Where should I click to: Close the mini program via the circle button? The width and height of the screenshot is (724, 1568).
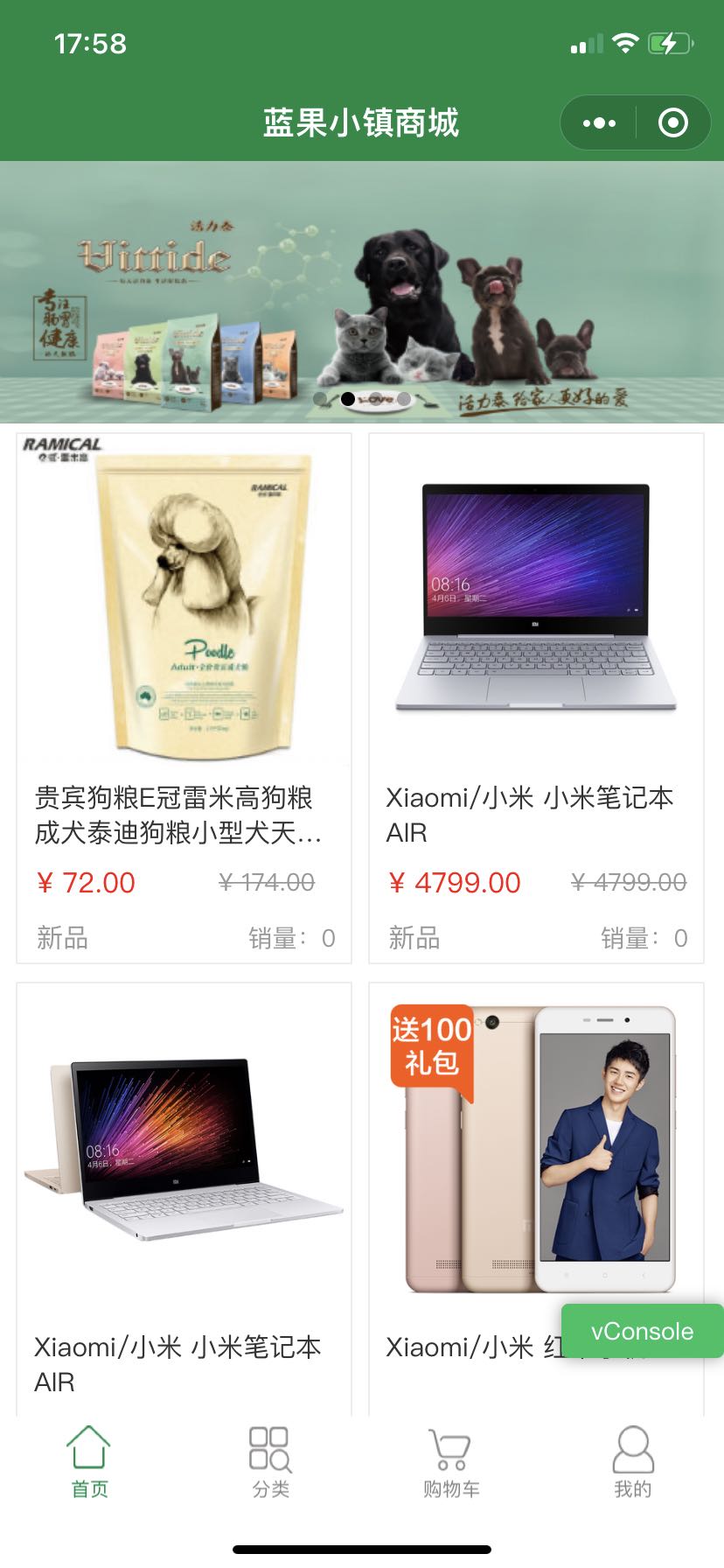click(672, 123)
